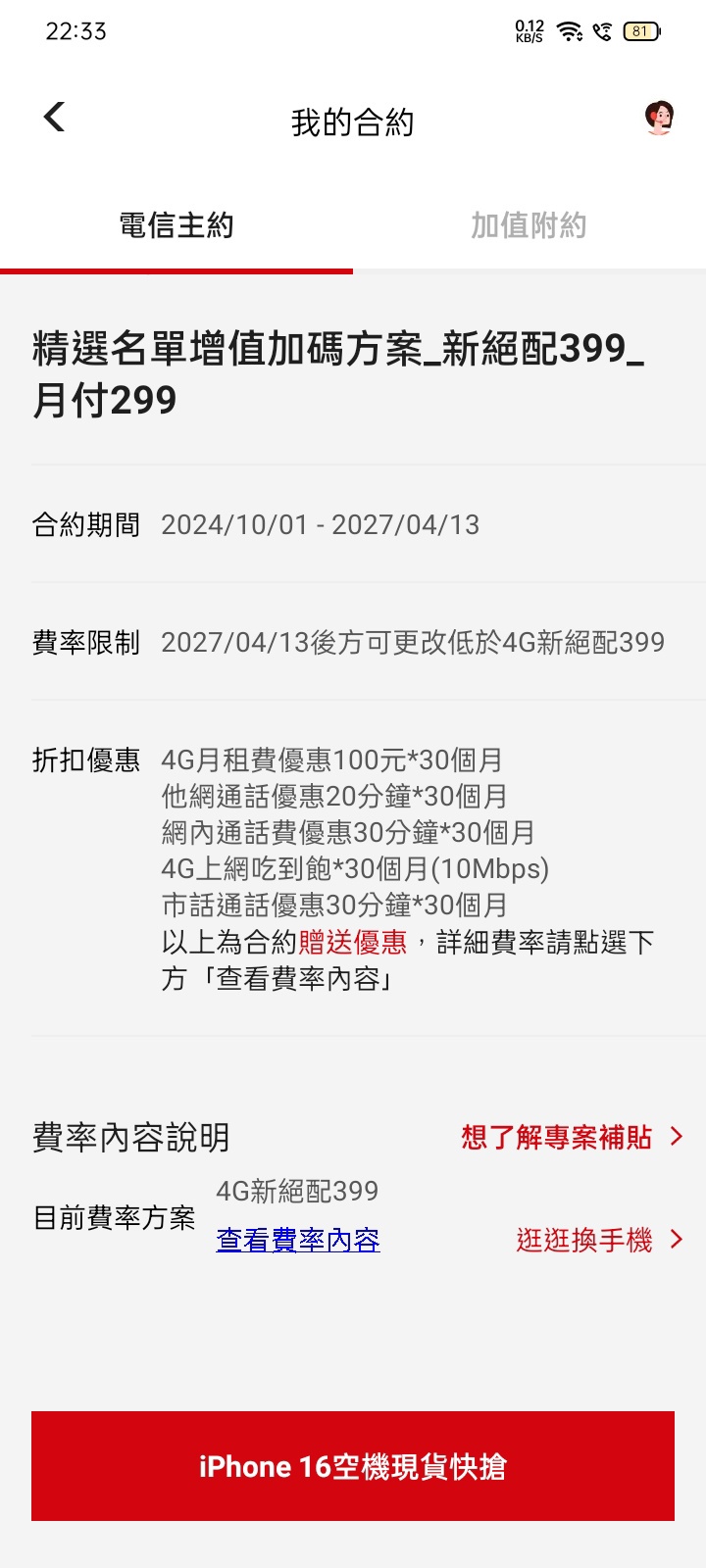706x1568 pixels.
Task: Open the customer service avatar icon
Action: 659,119
